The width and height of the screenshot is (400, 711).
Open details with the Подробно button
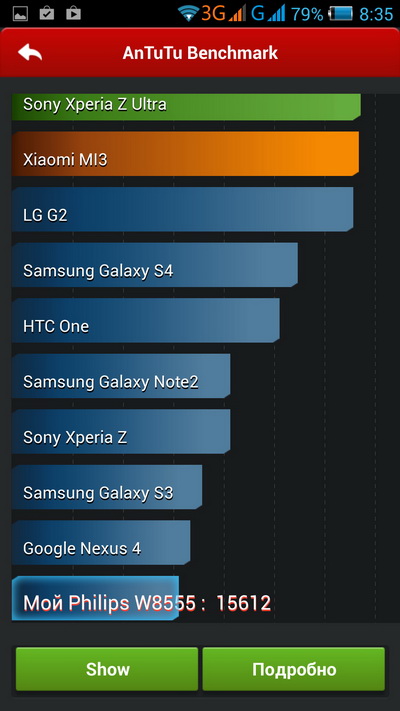[x=294, y=669]
